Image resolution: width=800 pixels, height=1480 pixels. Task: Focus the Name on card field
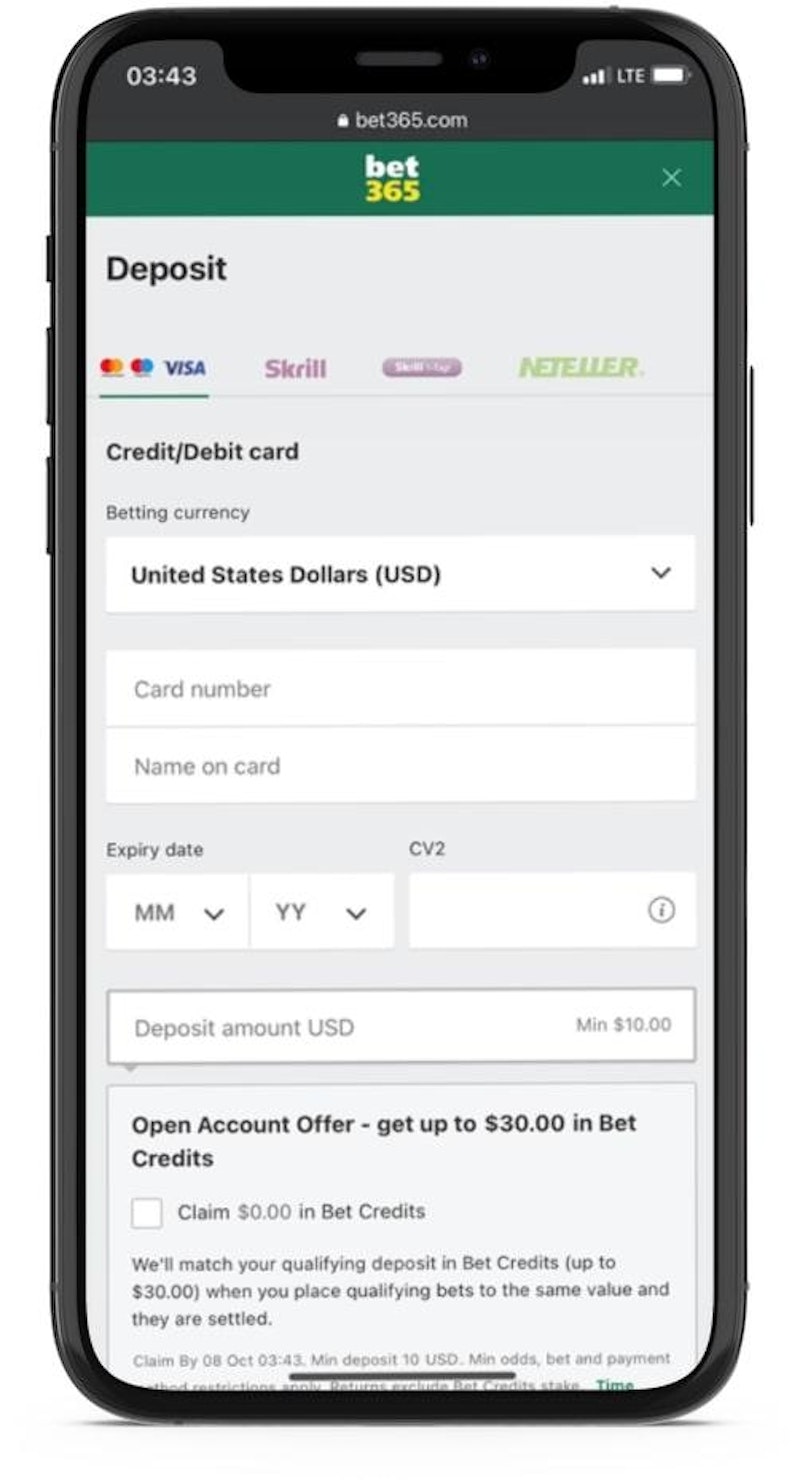click(400, 766)
